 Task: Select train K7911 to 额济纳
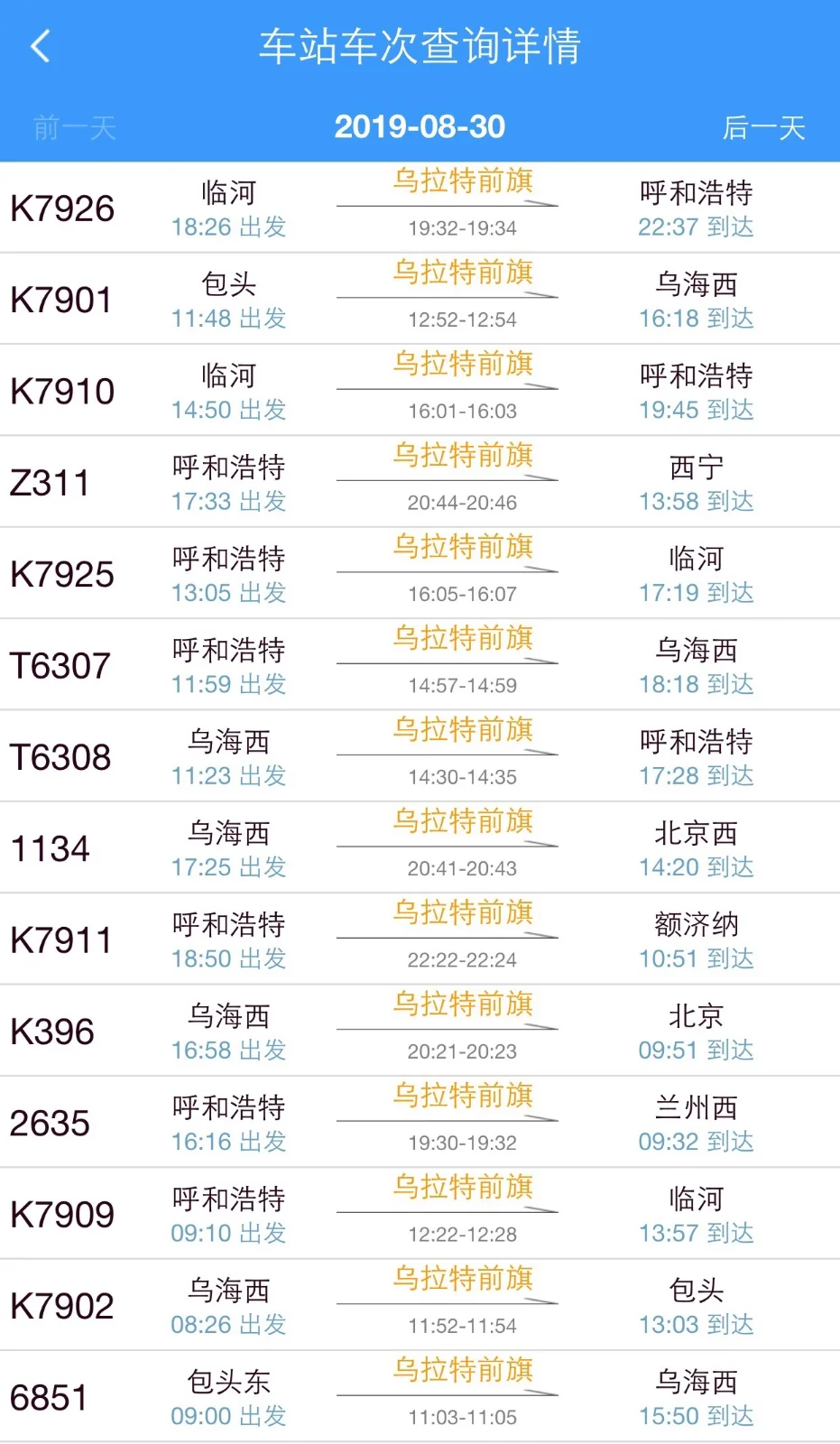(x=61, y=940)
